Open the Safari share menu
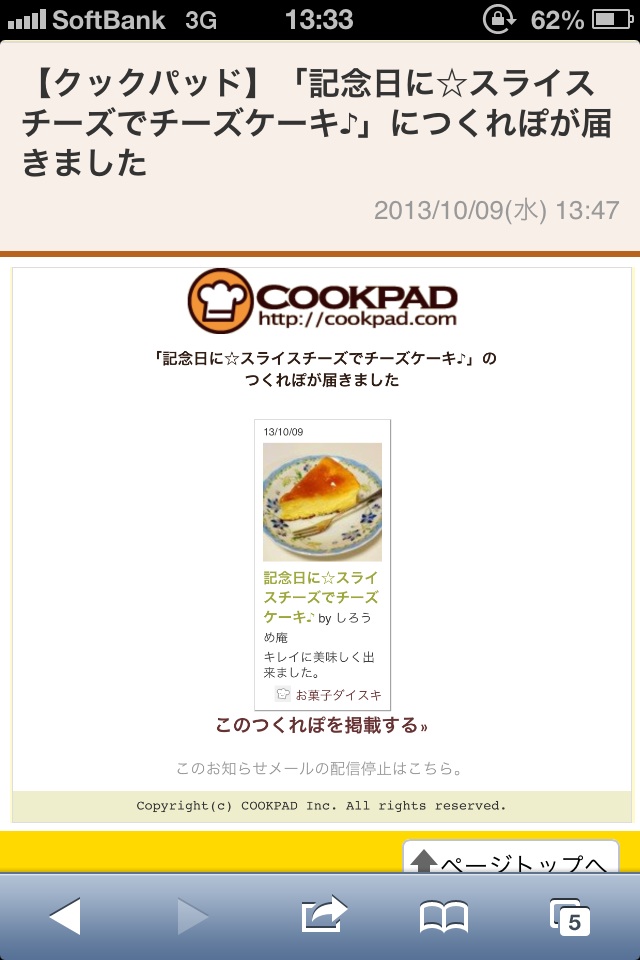 pos(323,916)
